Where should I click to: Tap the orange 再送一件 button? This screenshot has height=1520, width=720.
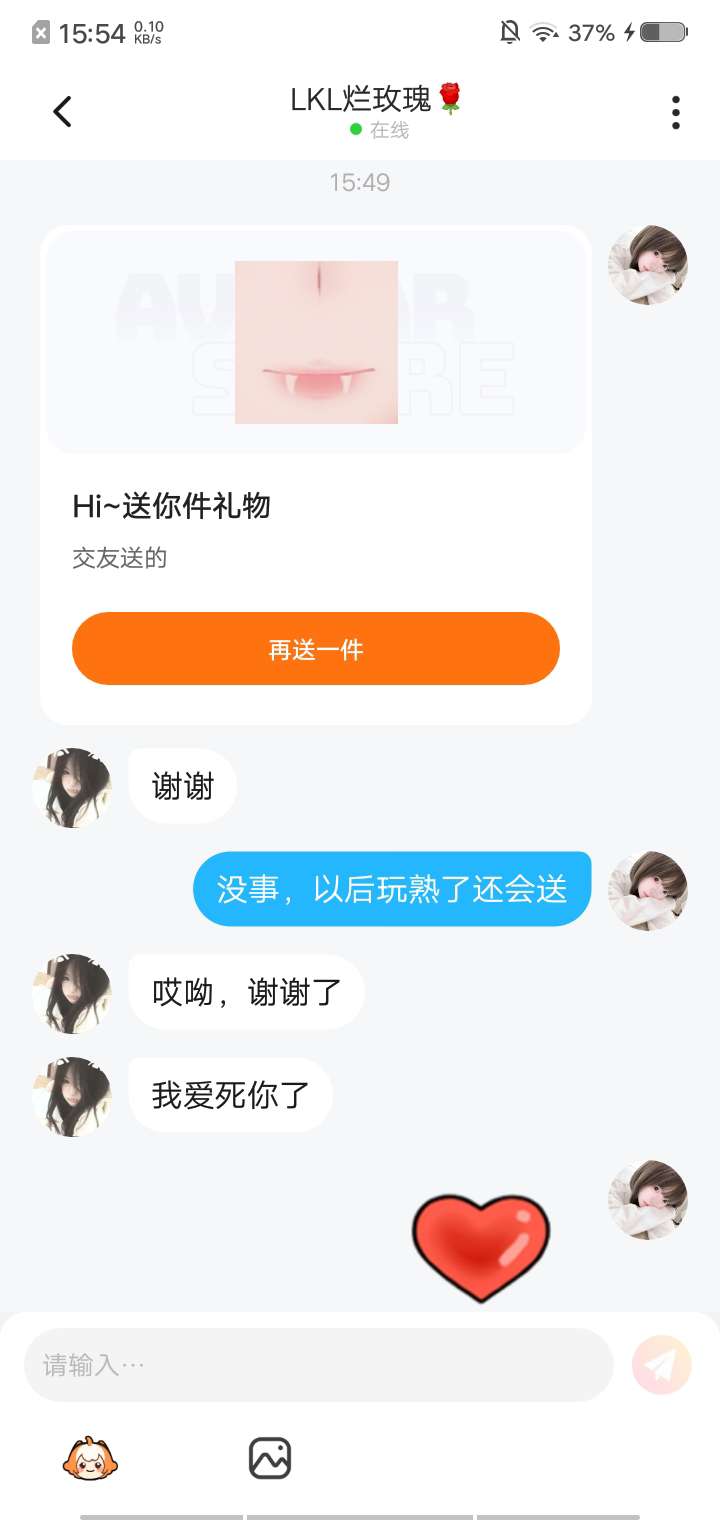pos(315,649)
